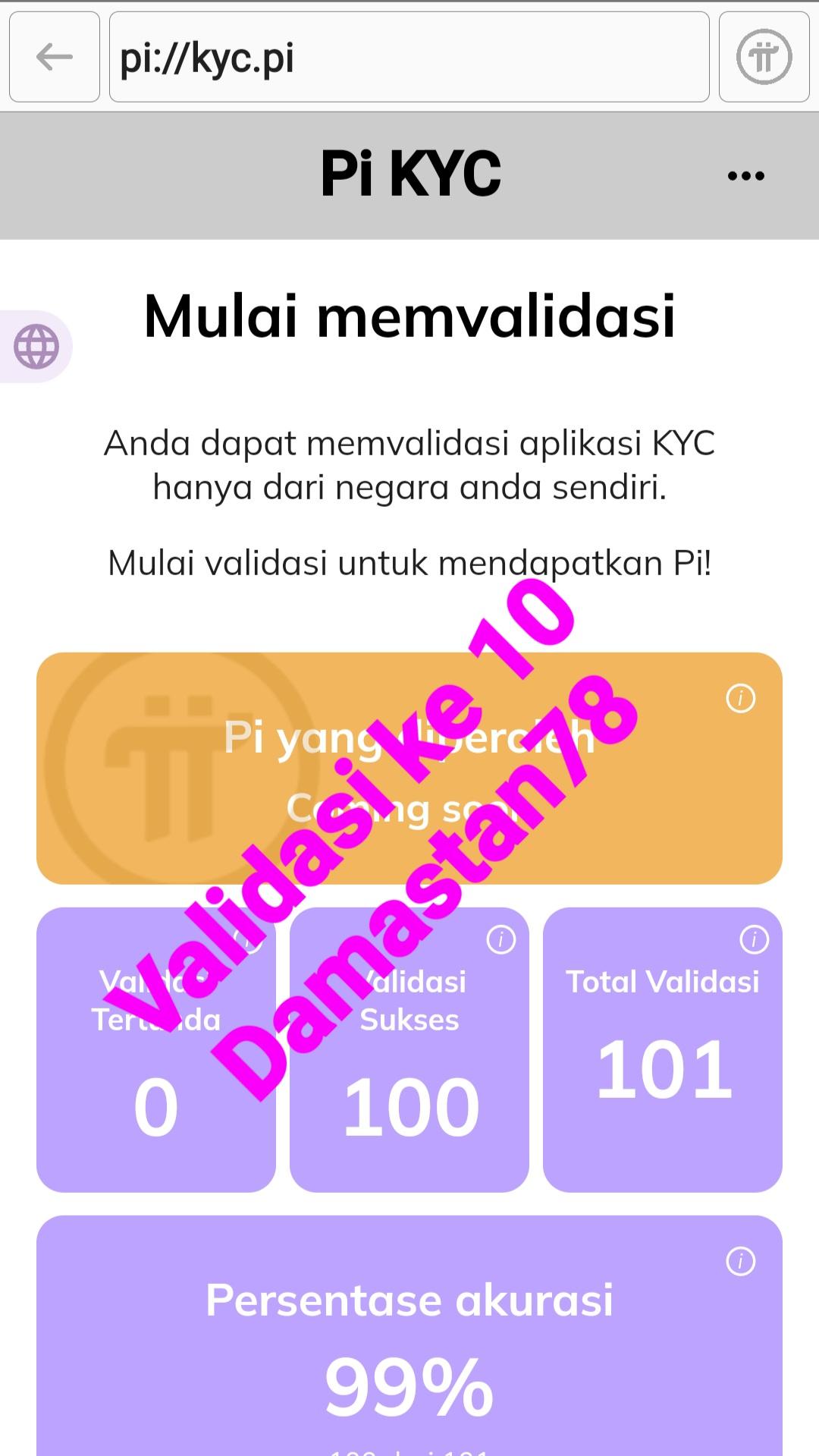819x1456 pixels.
Task: Tap info icon on Pi yang diperoleh card
Action: (x=740, y=698)
